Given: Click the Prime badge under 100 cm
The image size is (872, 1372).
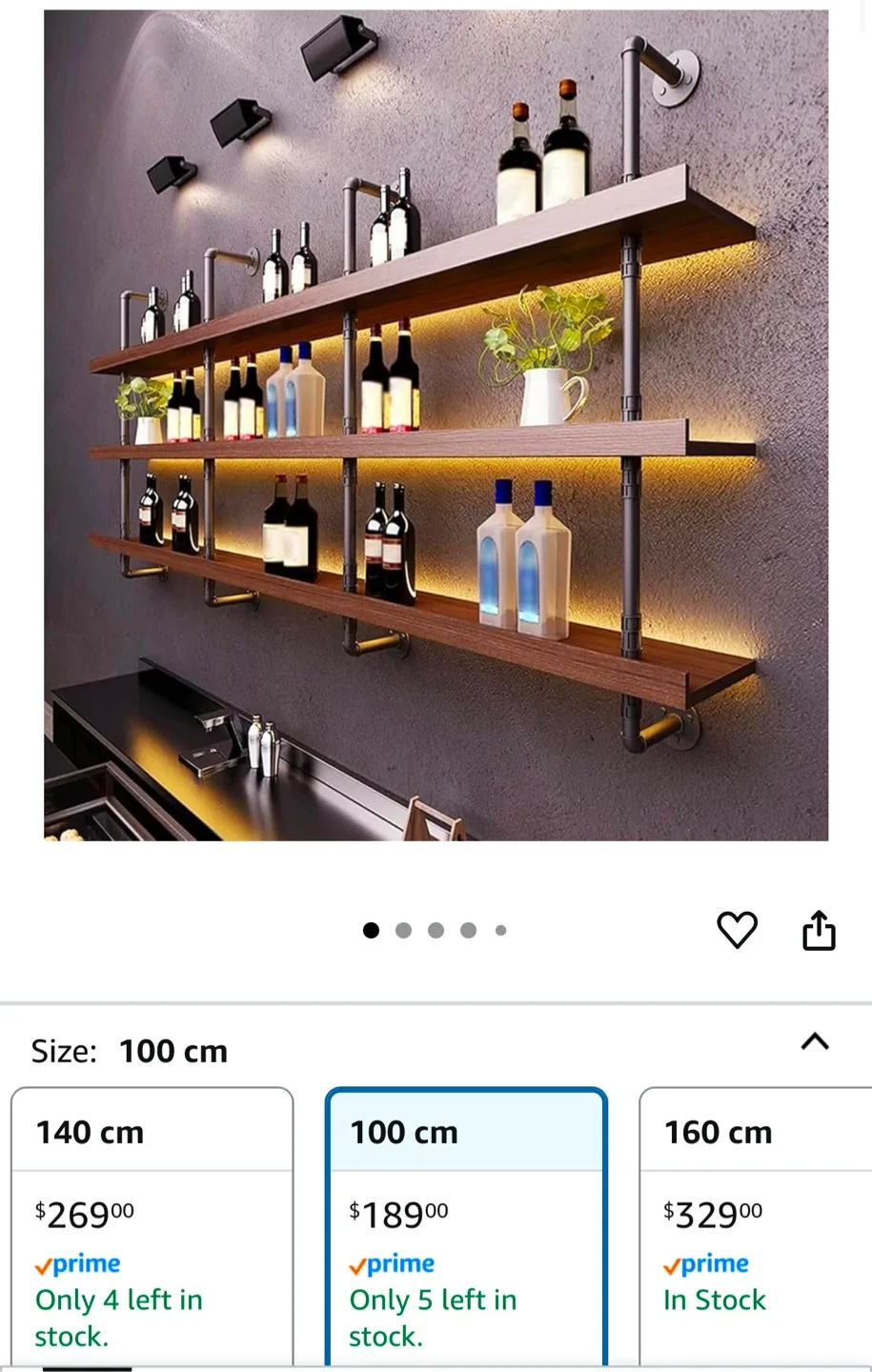Looking at the screenshot, I should point(392,1263).
